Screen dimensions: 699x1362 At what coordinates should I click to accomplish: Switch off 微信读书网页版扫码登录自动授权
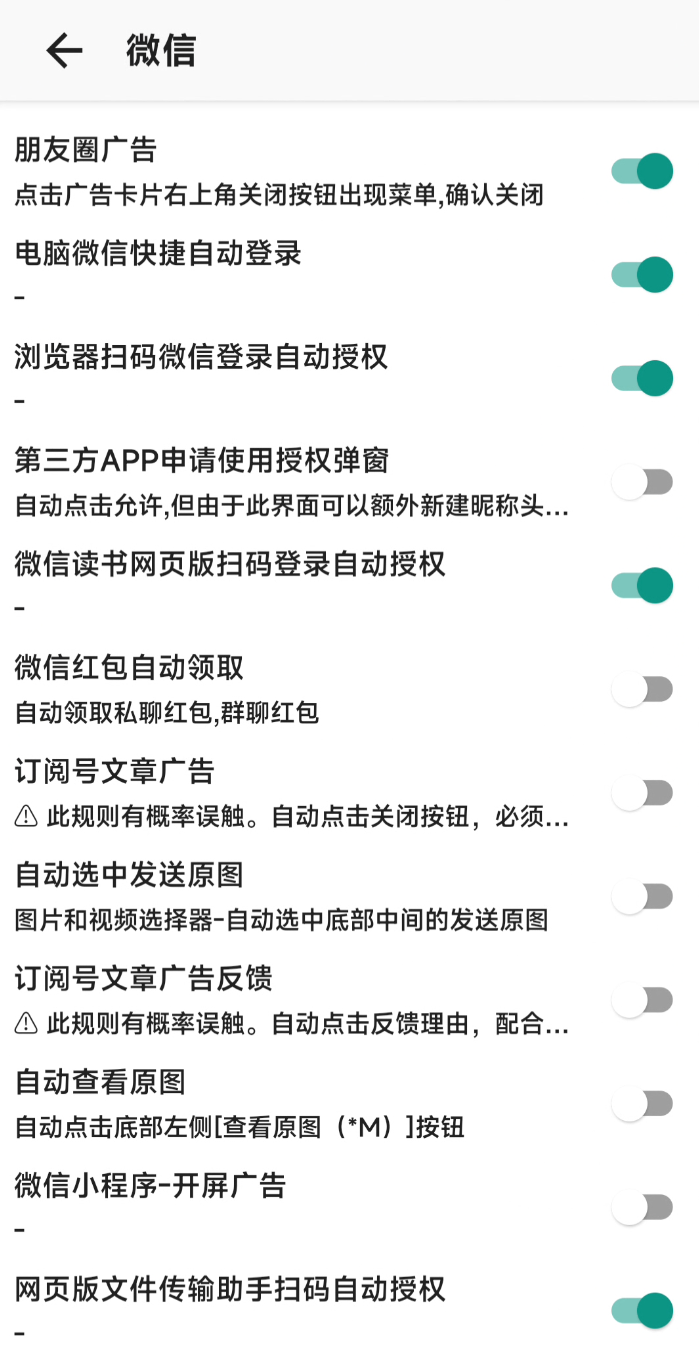[x=642, y=585]
